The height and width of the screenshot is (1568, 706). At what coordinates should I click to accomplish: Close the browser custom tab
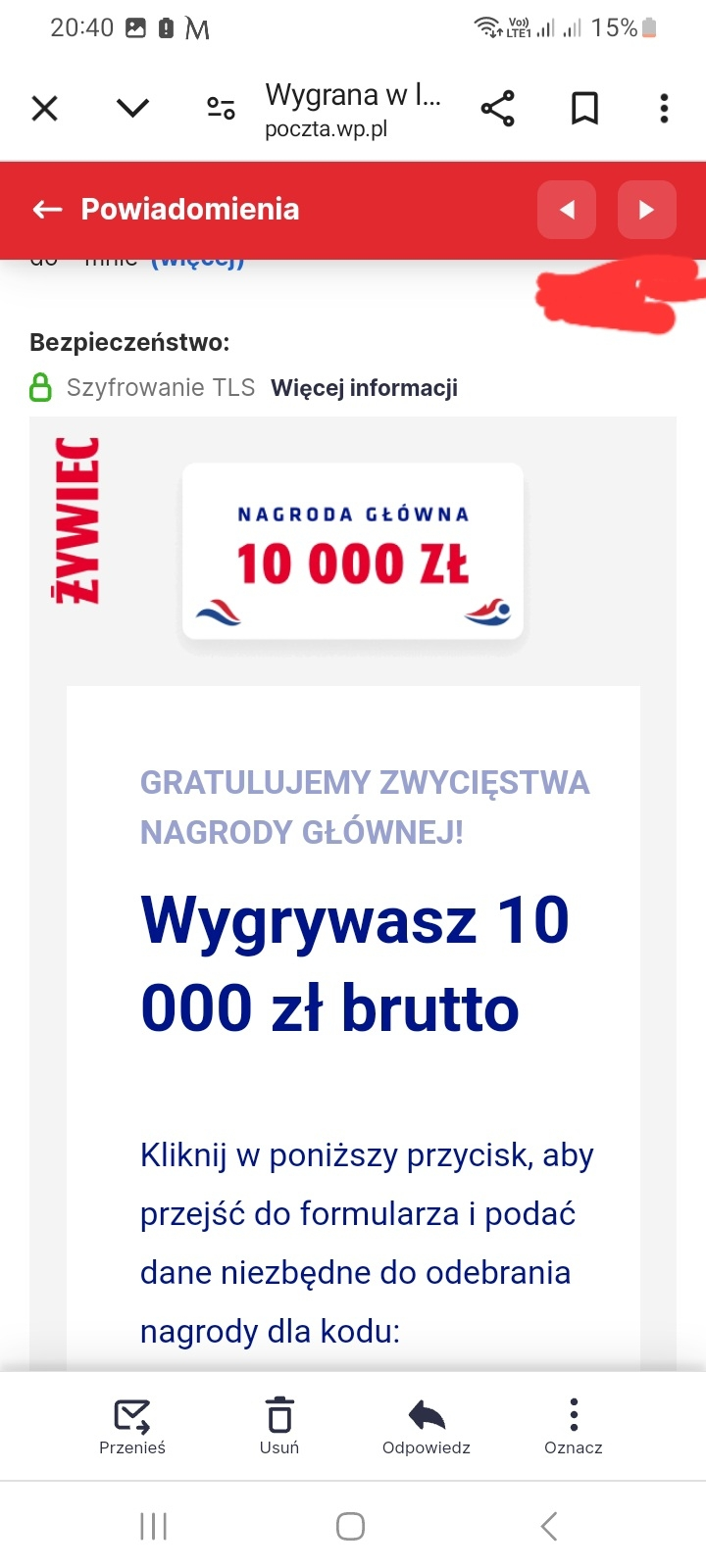[45, 108]
